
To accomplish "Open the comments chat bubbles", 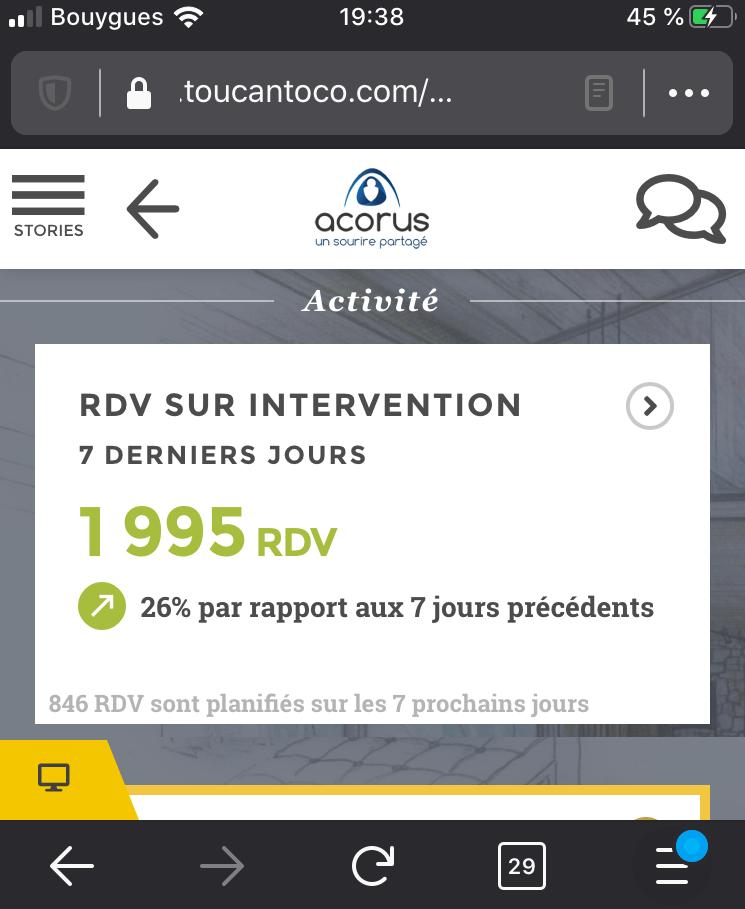I will tap(681, 208).
